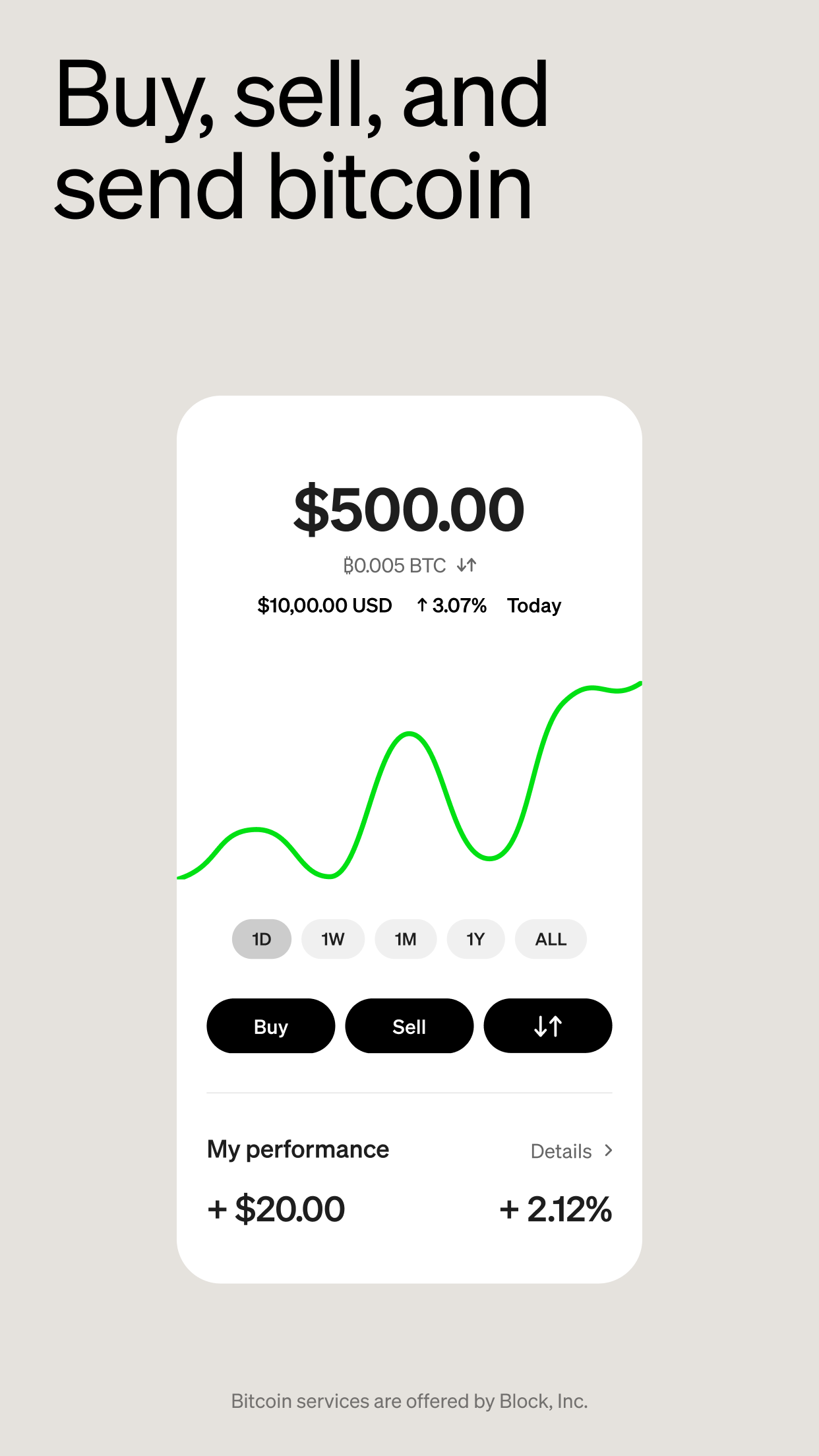Switch to the 1M chart tab
819x1456 pixels.
(x=404, y=939)
